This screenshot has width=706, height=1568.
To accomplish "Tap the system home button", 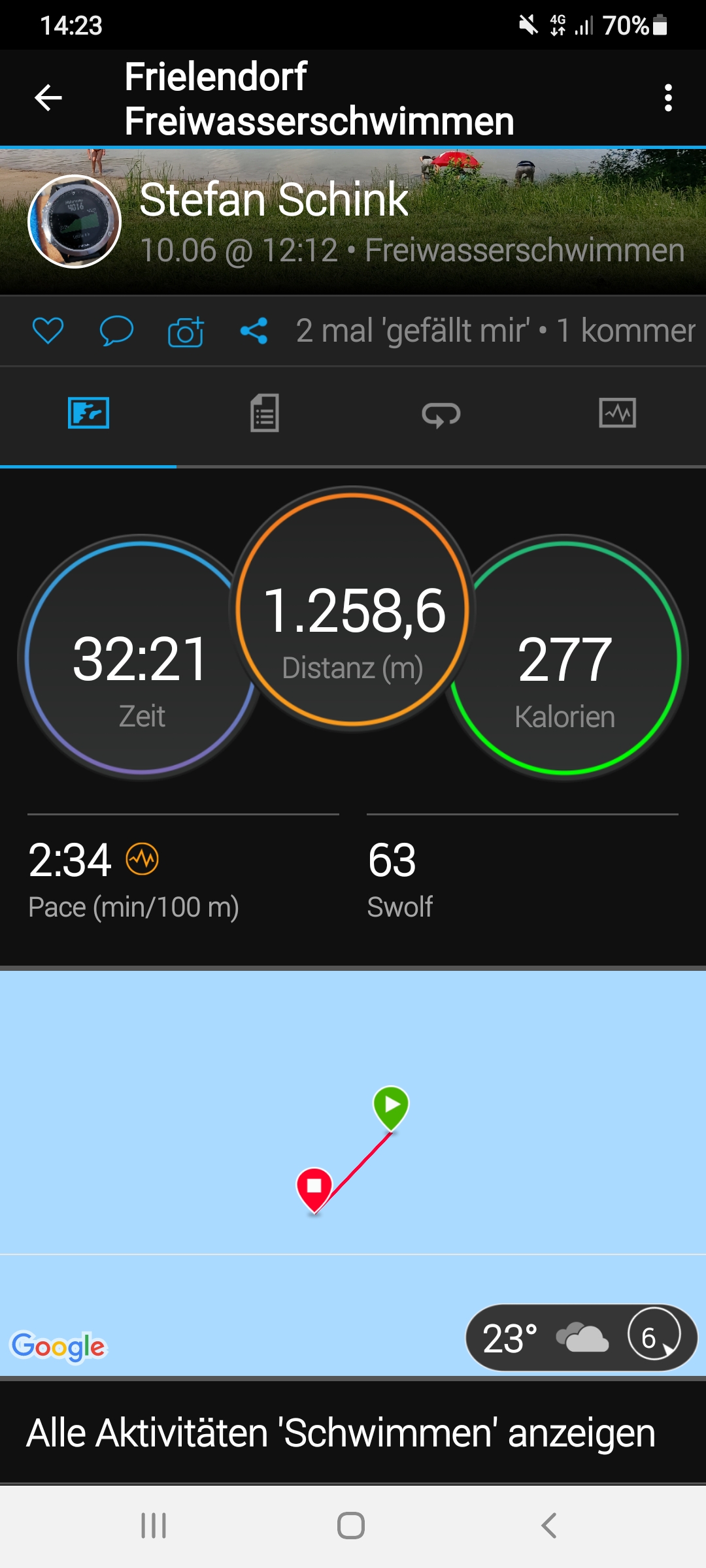I will pyautogui.click(x=351, y=1526).
